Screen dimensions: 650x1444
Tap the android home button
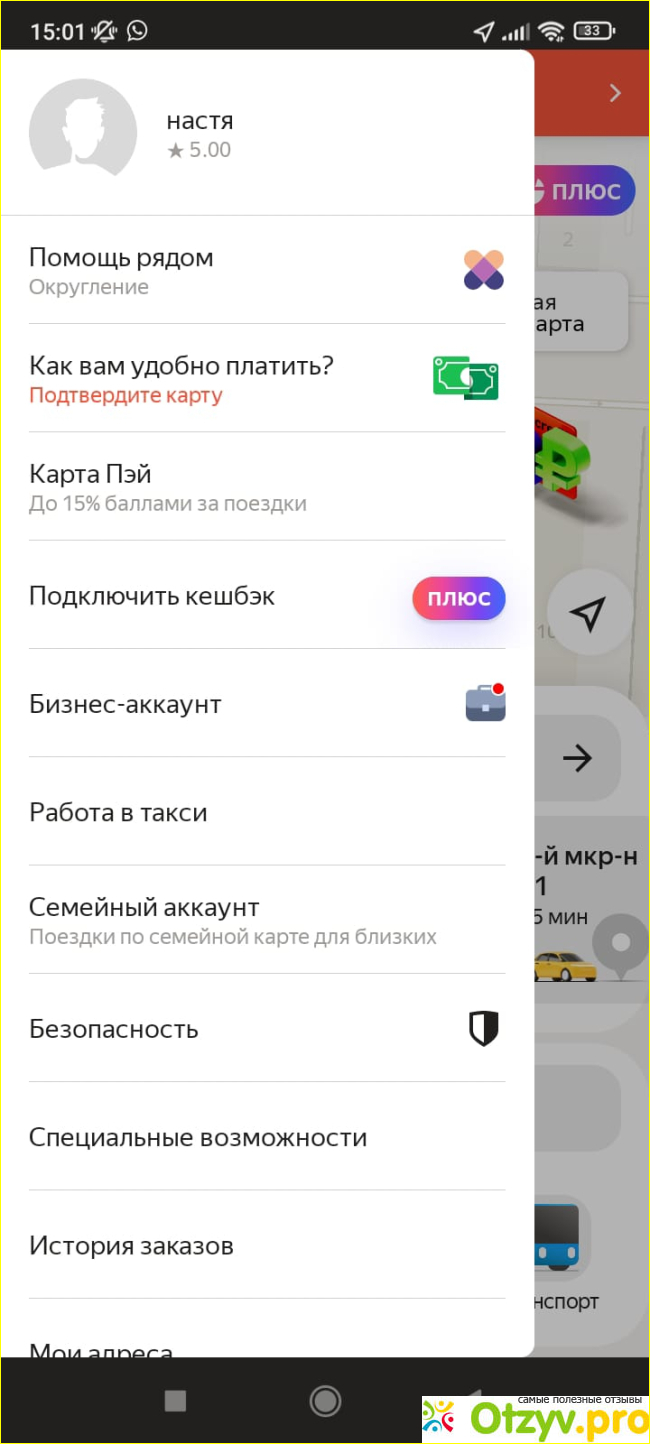coord(325,1401)
